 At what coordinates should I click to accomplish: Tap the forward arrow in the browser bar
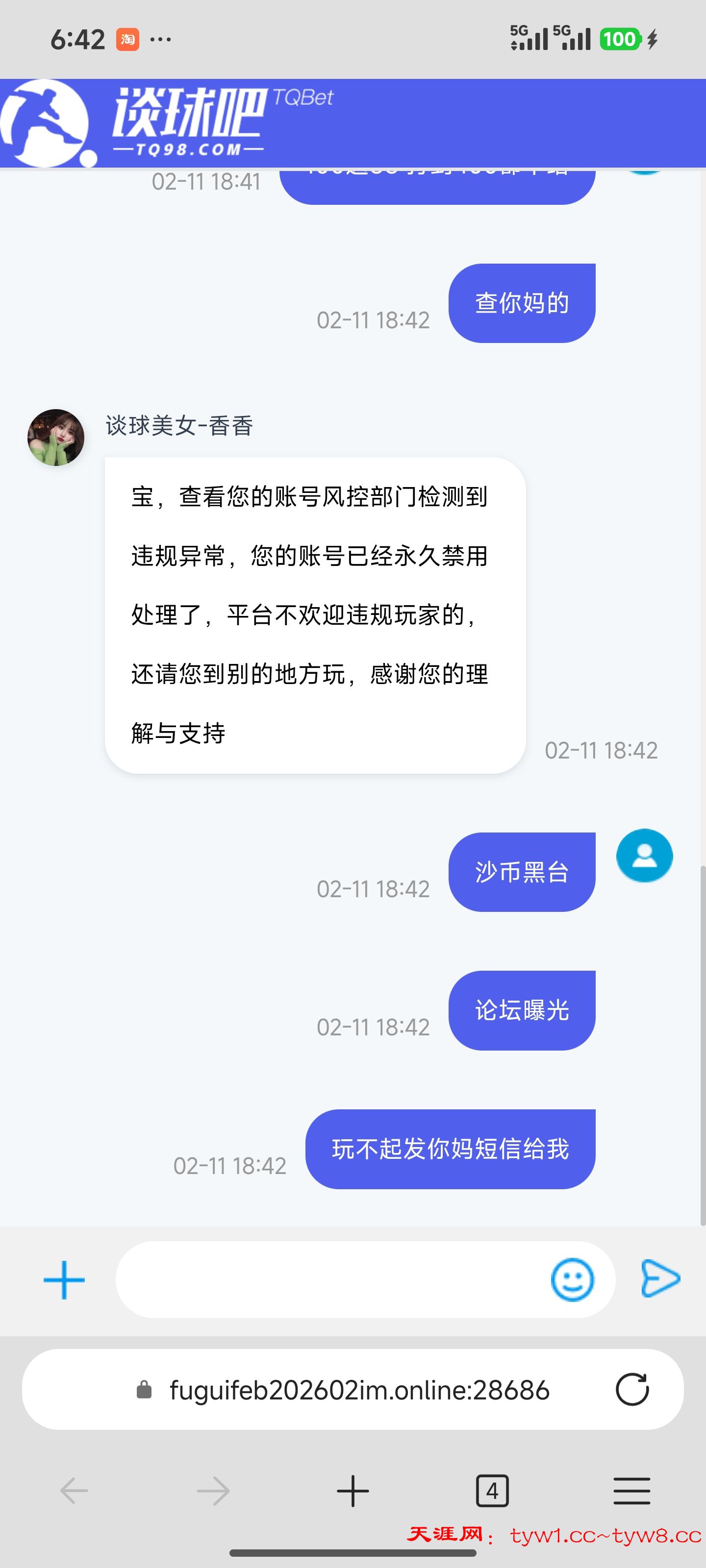click(213, 1492)
